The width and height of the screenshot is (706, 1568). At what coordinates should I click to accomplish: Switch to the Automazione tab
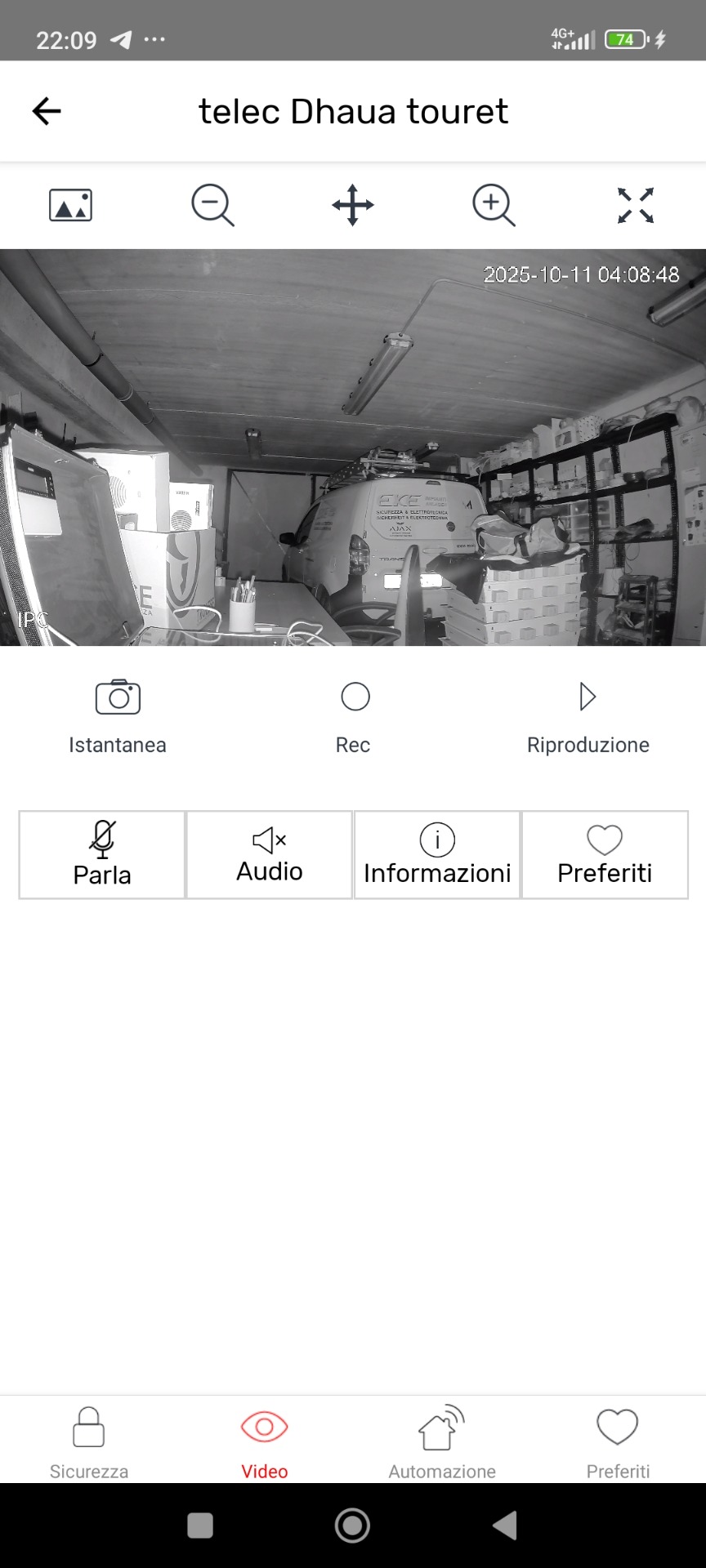coord(442,1442)
